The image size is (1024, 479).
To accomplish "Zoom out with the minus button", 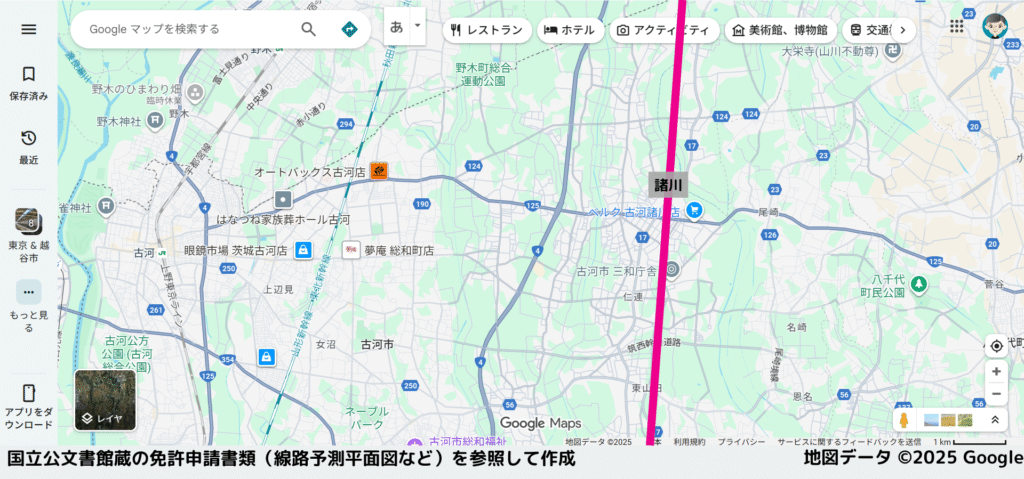I will [x=996, y=394].
